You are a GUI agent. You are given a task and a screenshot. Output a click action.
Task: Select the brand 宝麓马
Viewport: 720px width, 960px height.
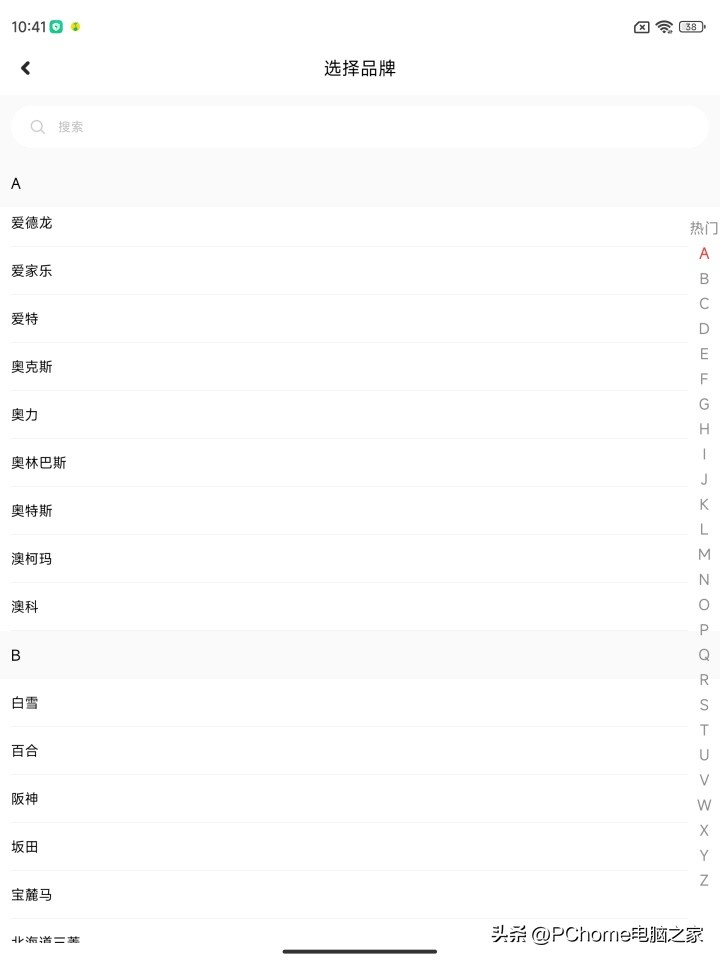pyautogui.click(x=31, y=894)
